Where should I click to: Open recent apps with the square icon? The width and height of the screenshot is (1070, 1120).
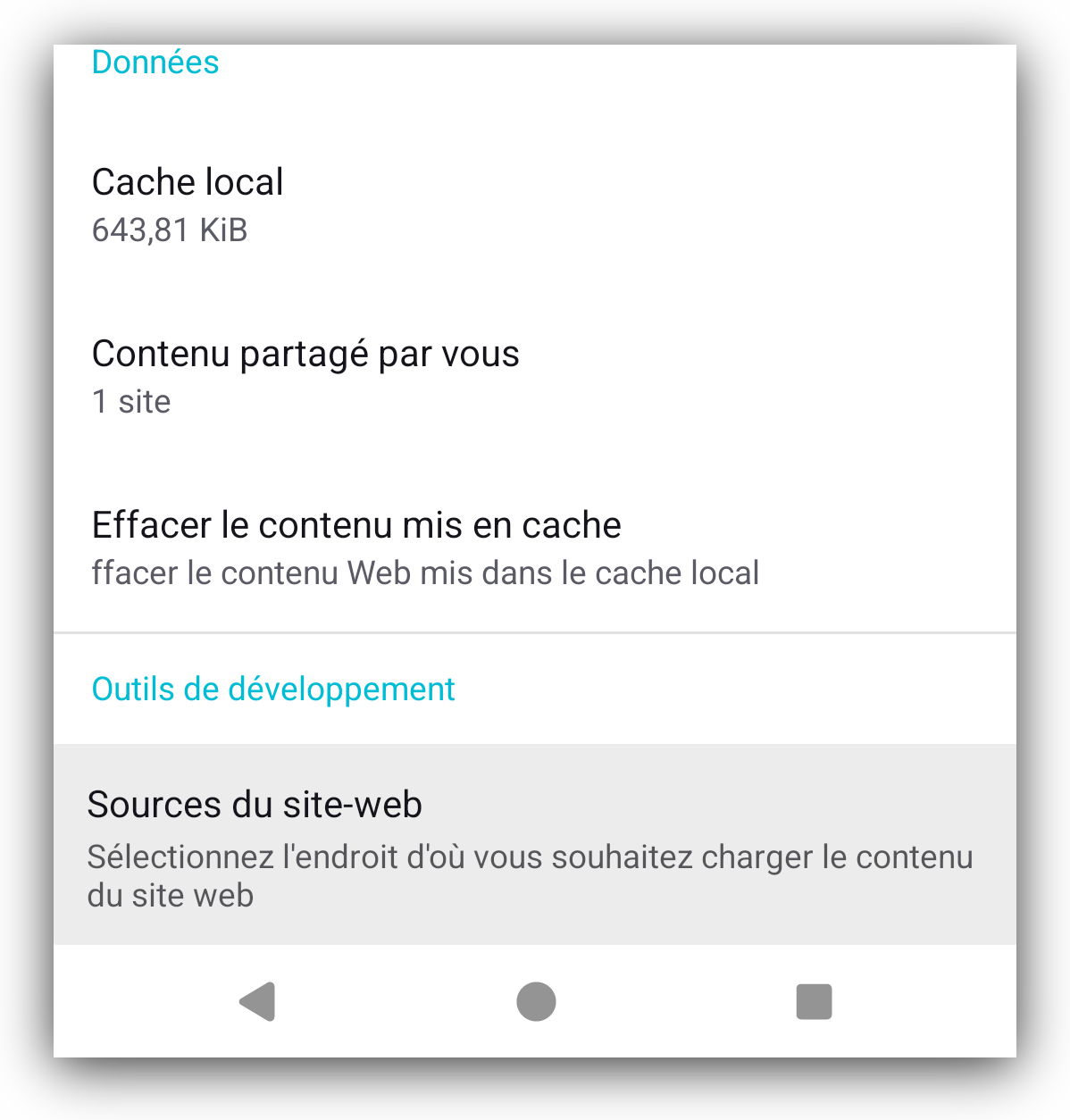(x=814, y=1002)
